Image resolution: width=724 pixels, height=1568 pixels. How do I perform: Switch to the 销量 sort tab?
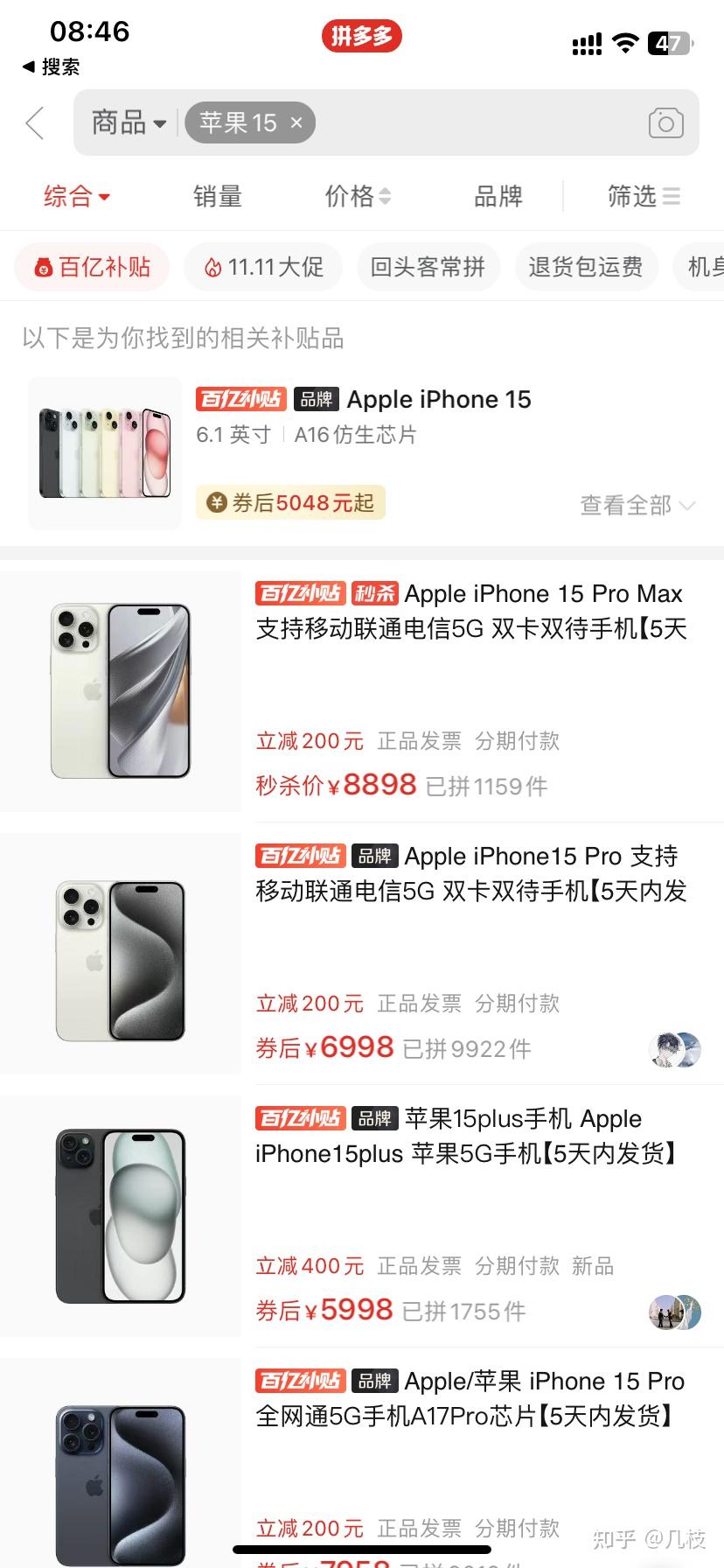pyautogui.click(x=216, y=196)
